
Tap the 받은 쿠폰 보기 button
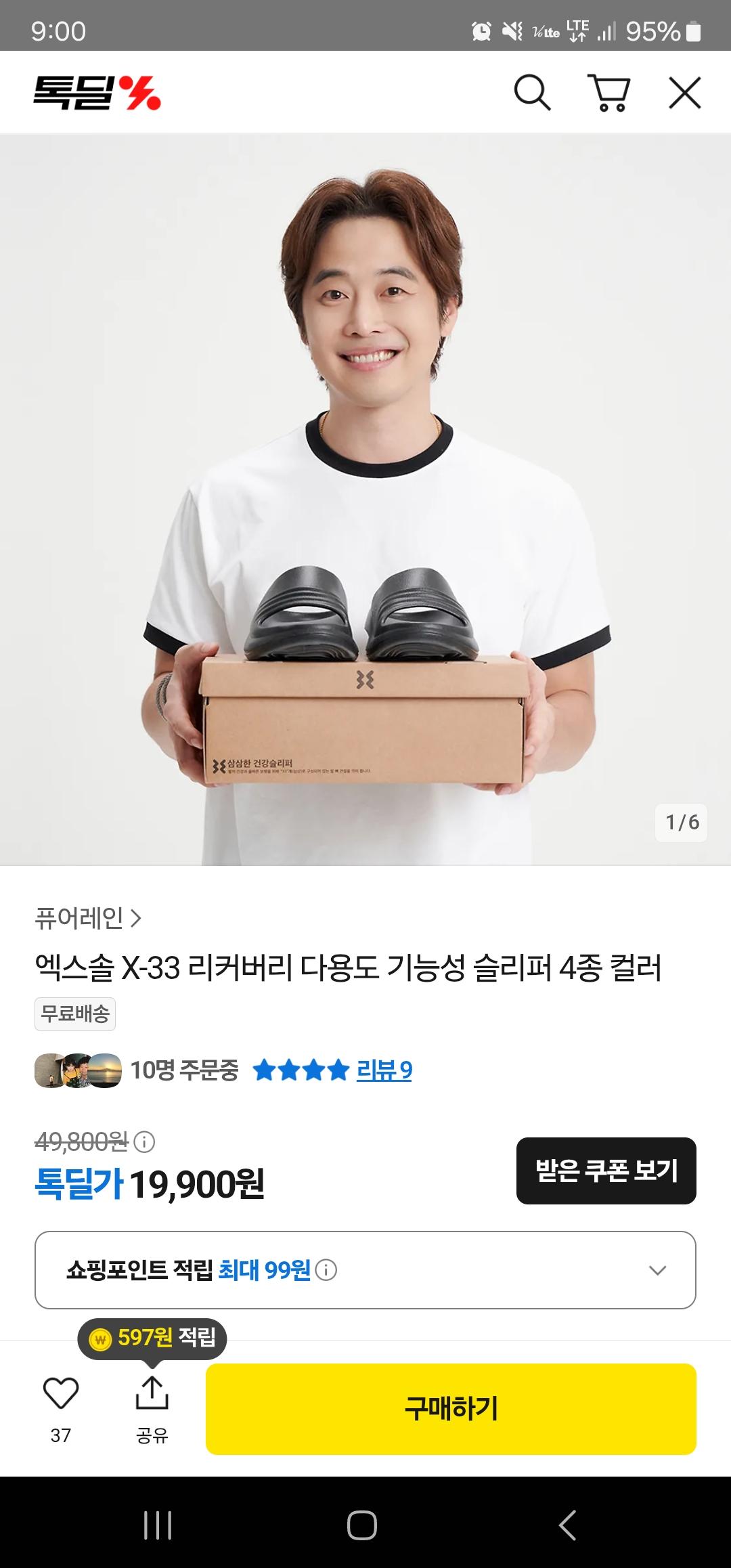(x=606, y=1171)
